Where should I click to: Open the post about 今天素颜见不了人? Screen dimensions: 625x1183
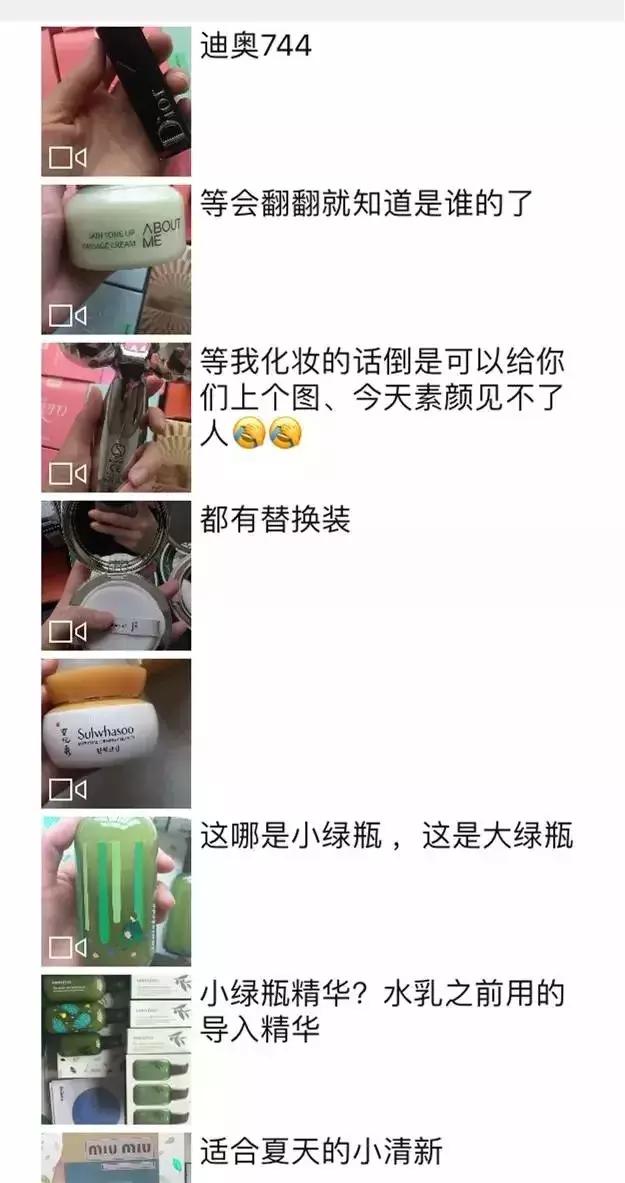(116, 417)
